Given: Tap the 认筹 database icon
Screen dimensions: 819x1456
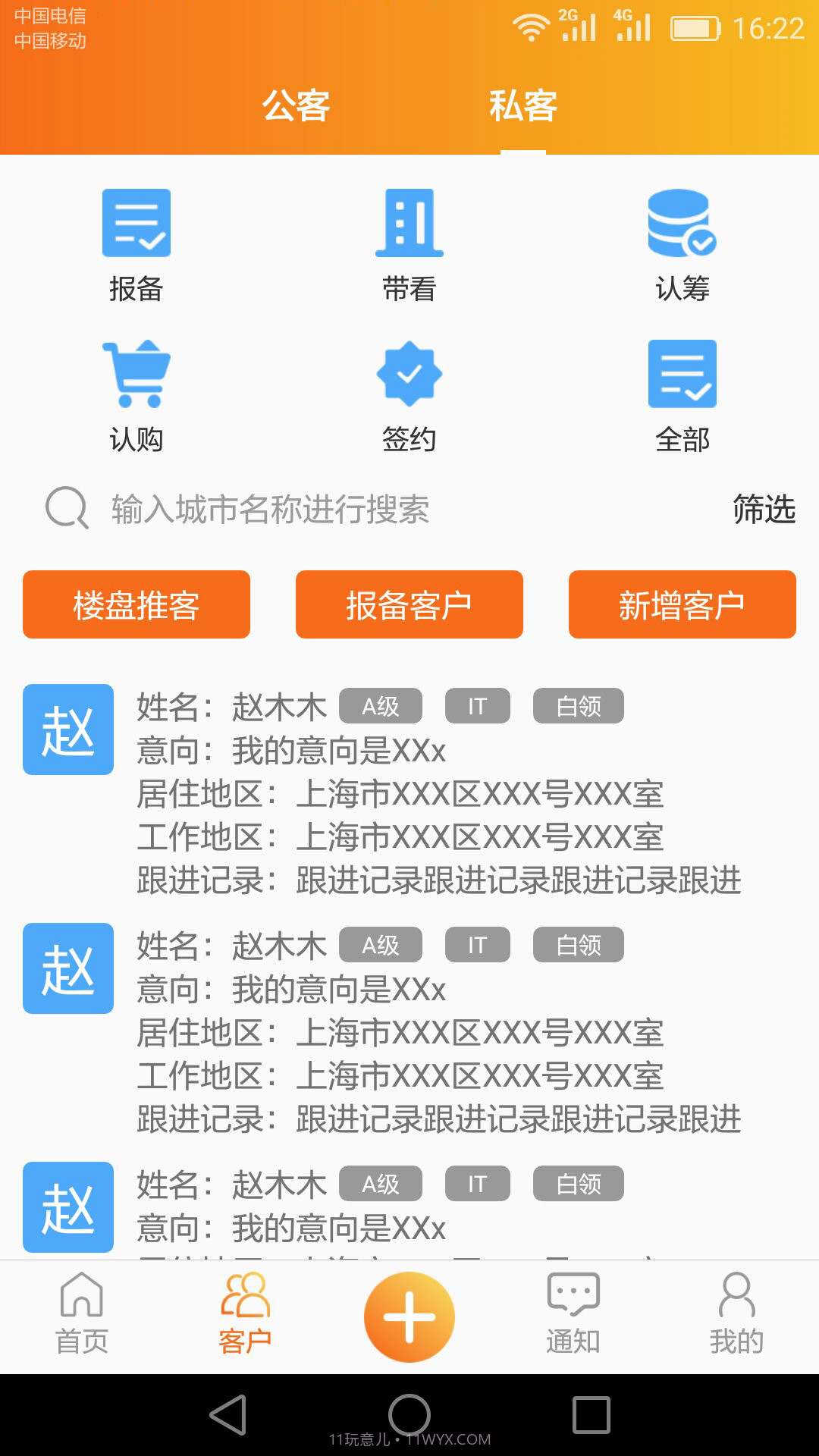Looking at the screenshot, I should point(681,224).
